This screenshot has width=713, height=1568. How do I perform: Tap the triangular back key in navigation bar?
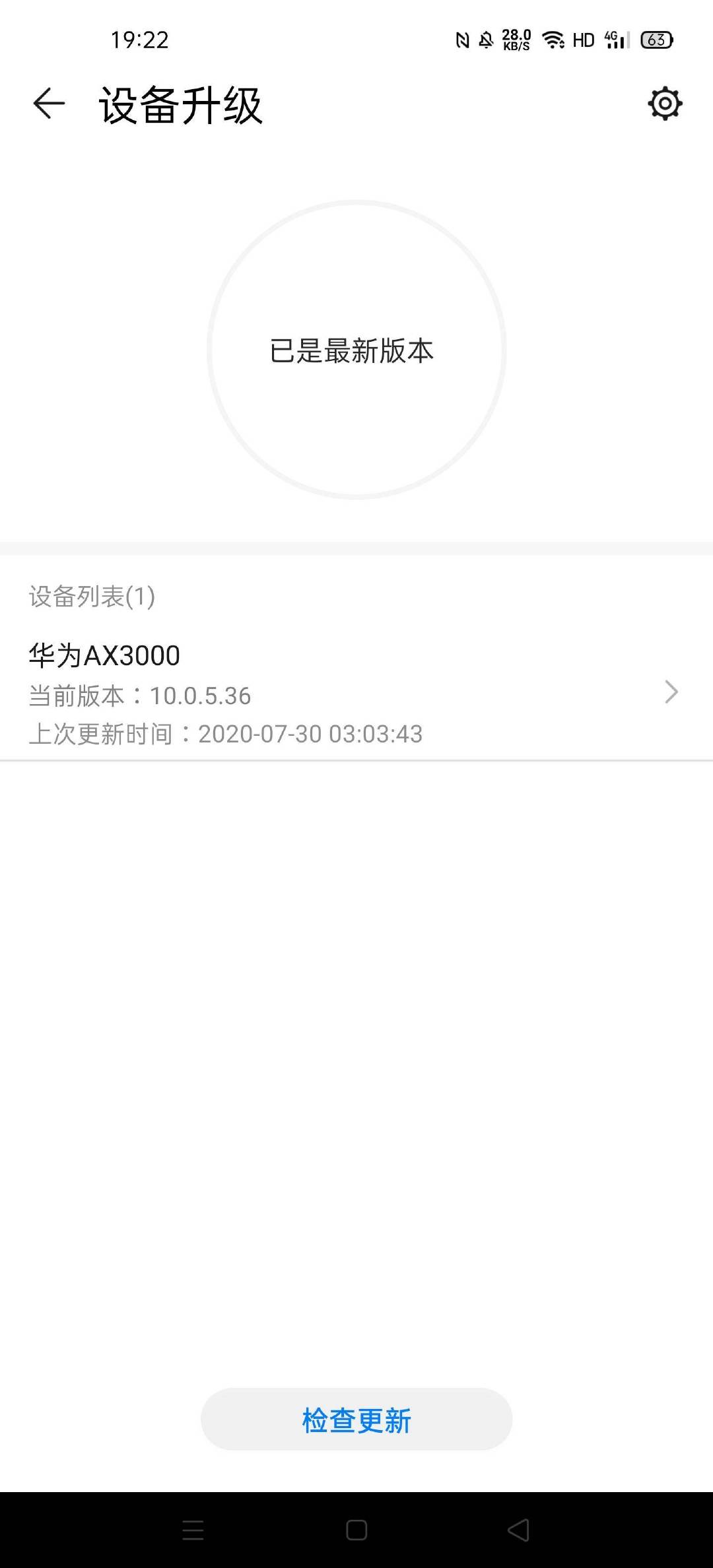pos(519,1530)
